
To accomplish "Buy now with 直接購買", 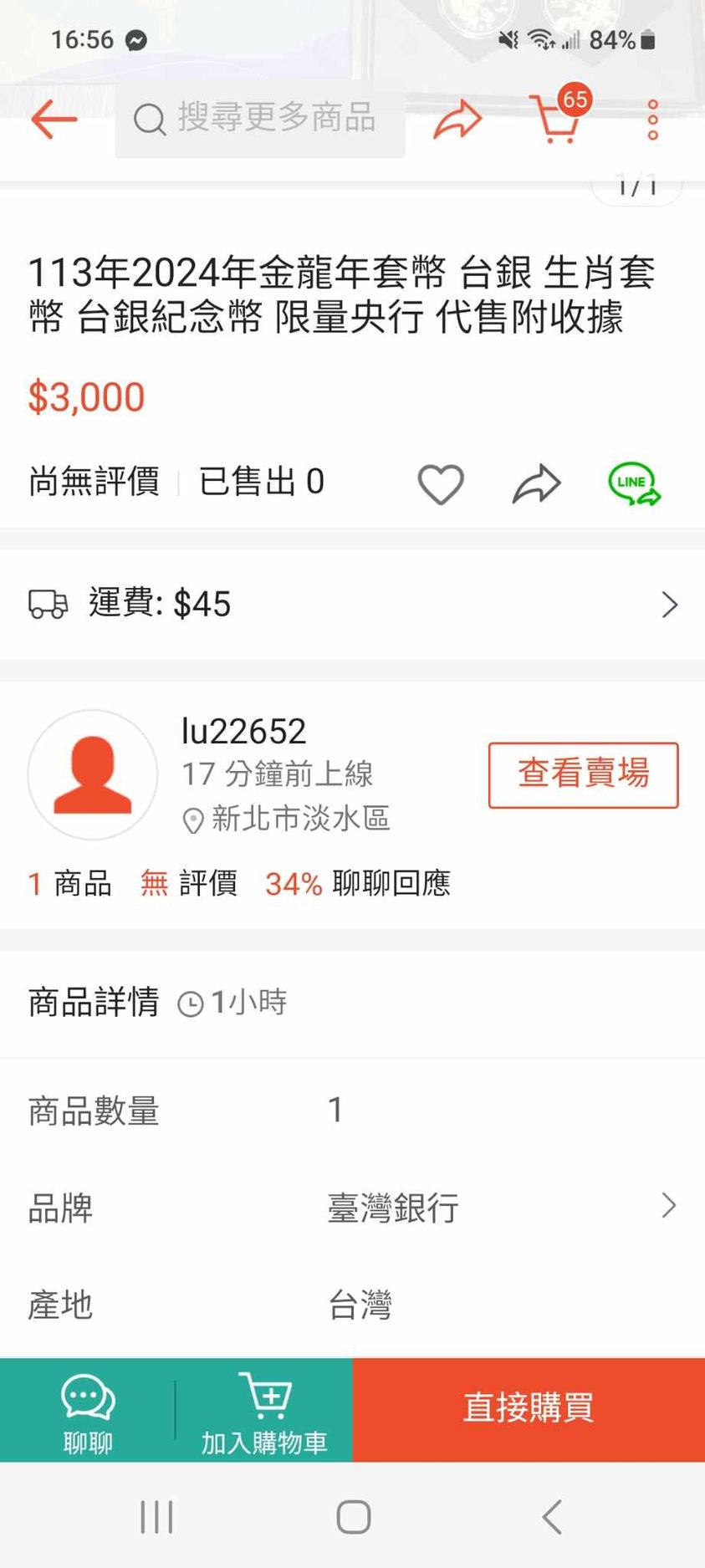I will pos(529,1410).
